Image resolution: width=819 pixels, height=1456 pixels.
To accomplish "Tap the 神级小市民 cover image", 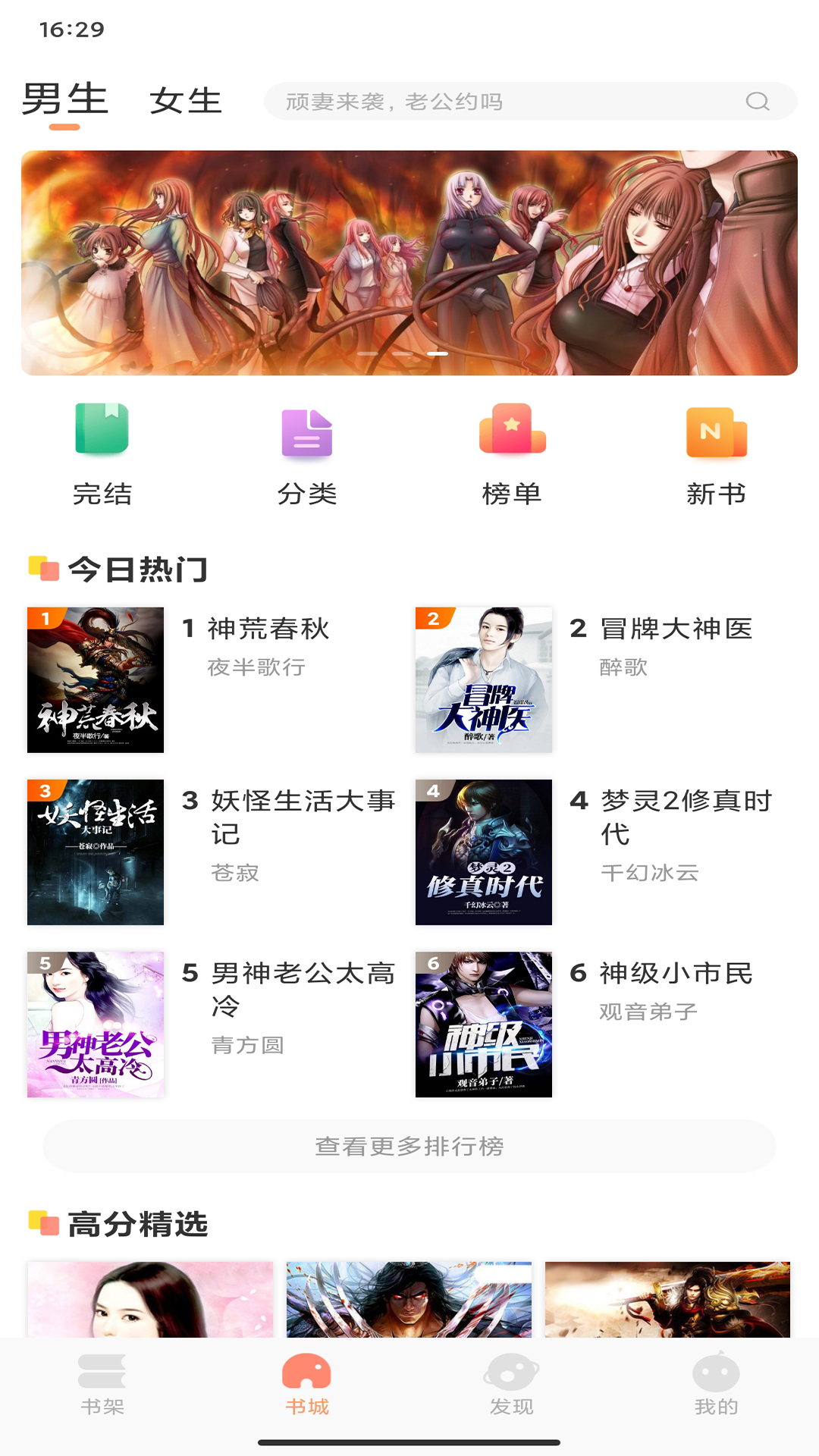I will 483,1025.
